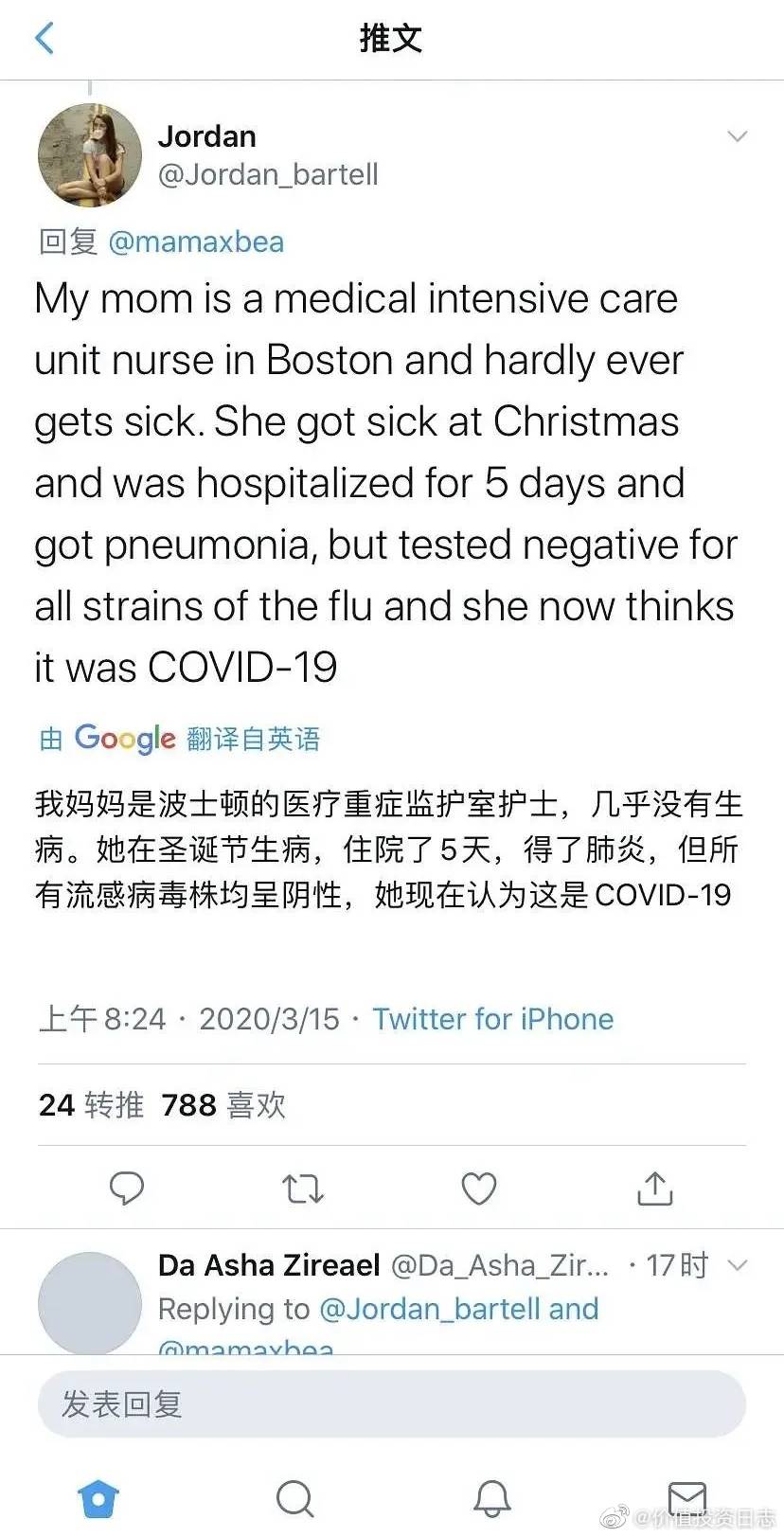Open Da Asha Zireael's avatar
The width and height of the screenshot is (784, 1537).
[89, 1303]
